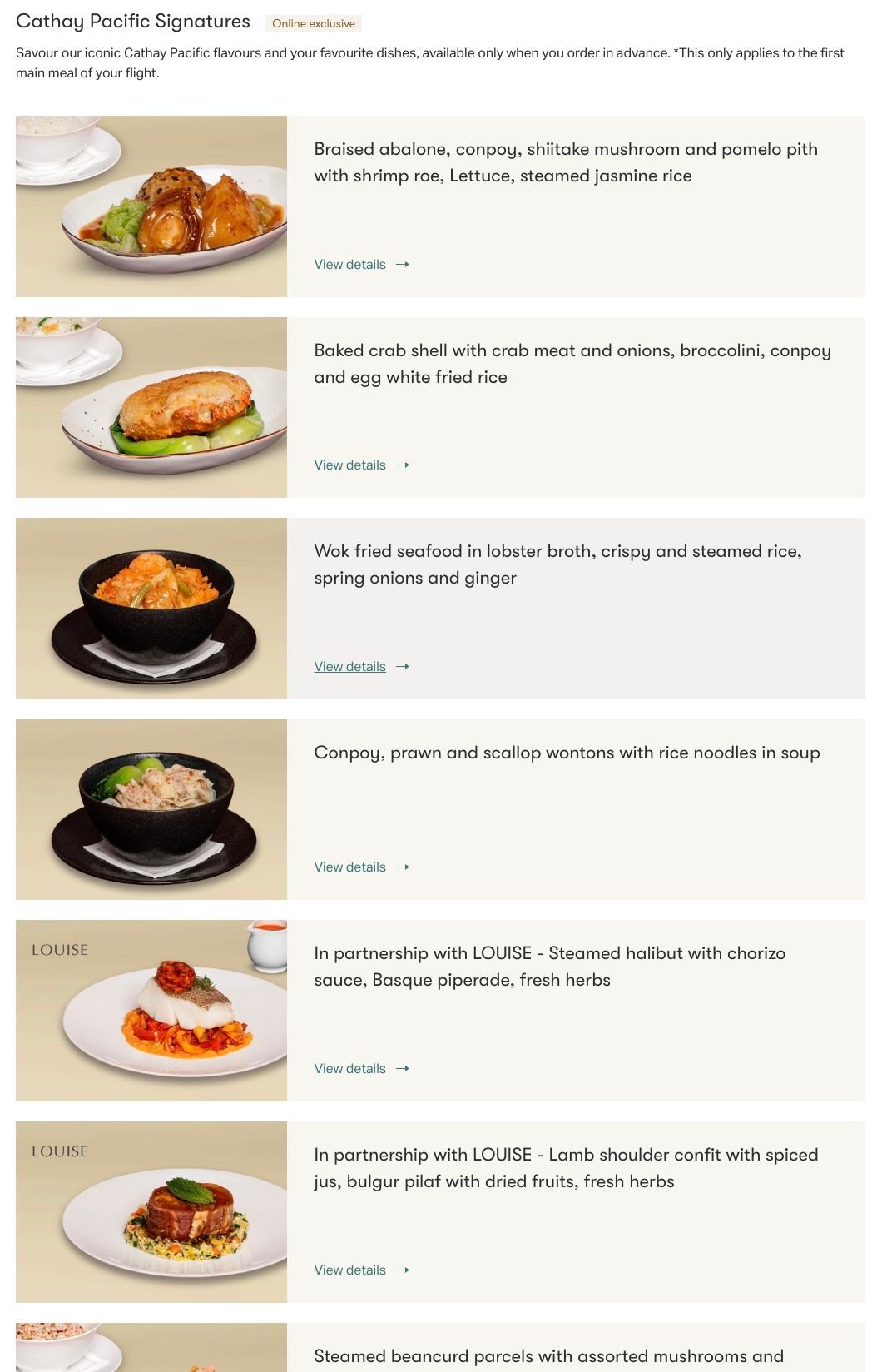Select the steamed halibut plate image

151,1011
